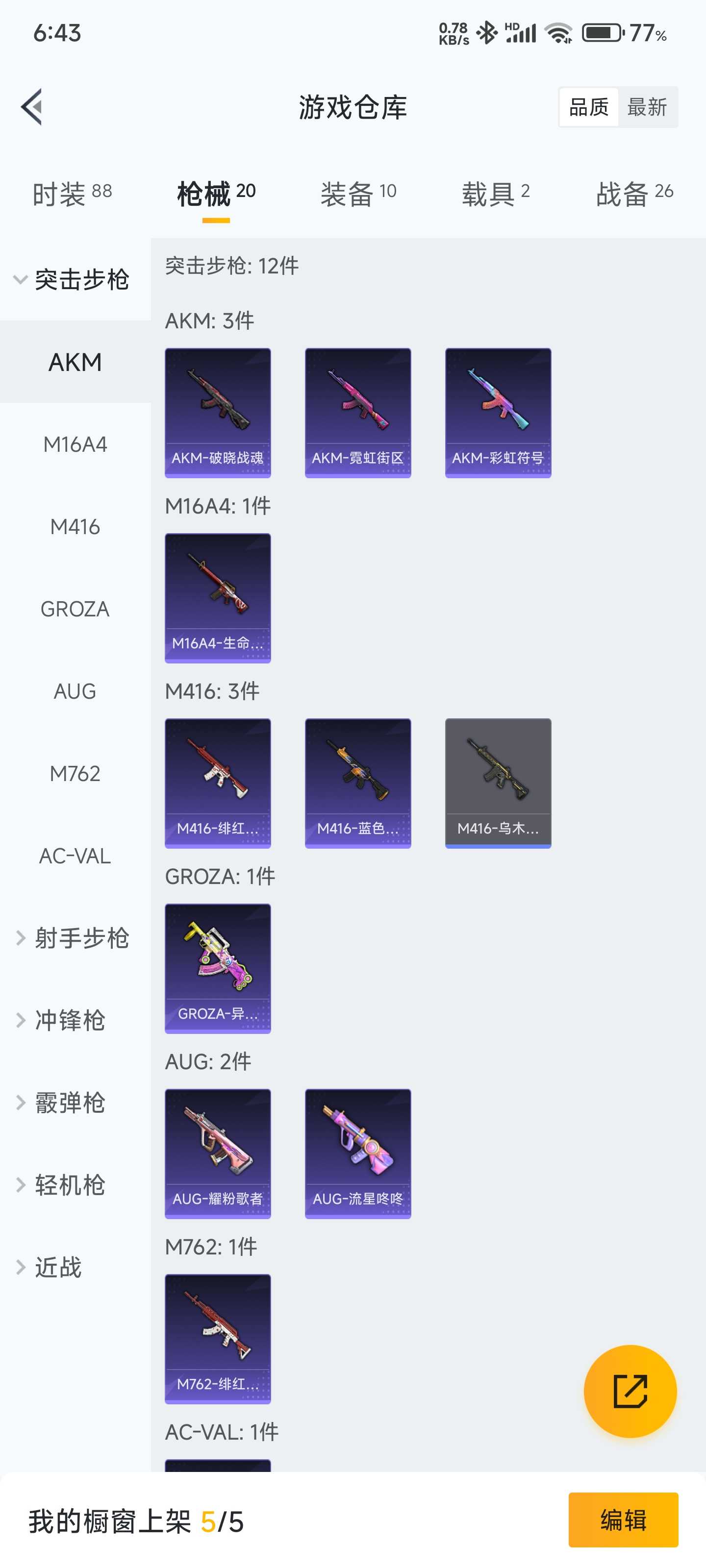Select AC-VAL in the side list
The height and width of the screenshot is (1568, 706).
point(75,856)
